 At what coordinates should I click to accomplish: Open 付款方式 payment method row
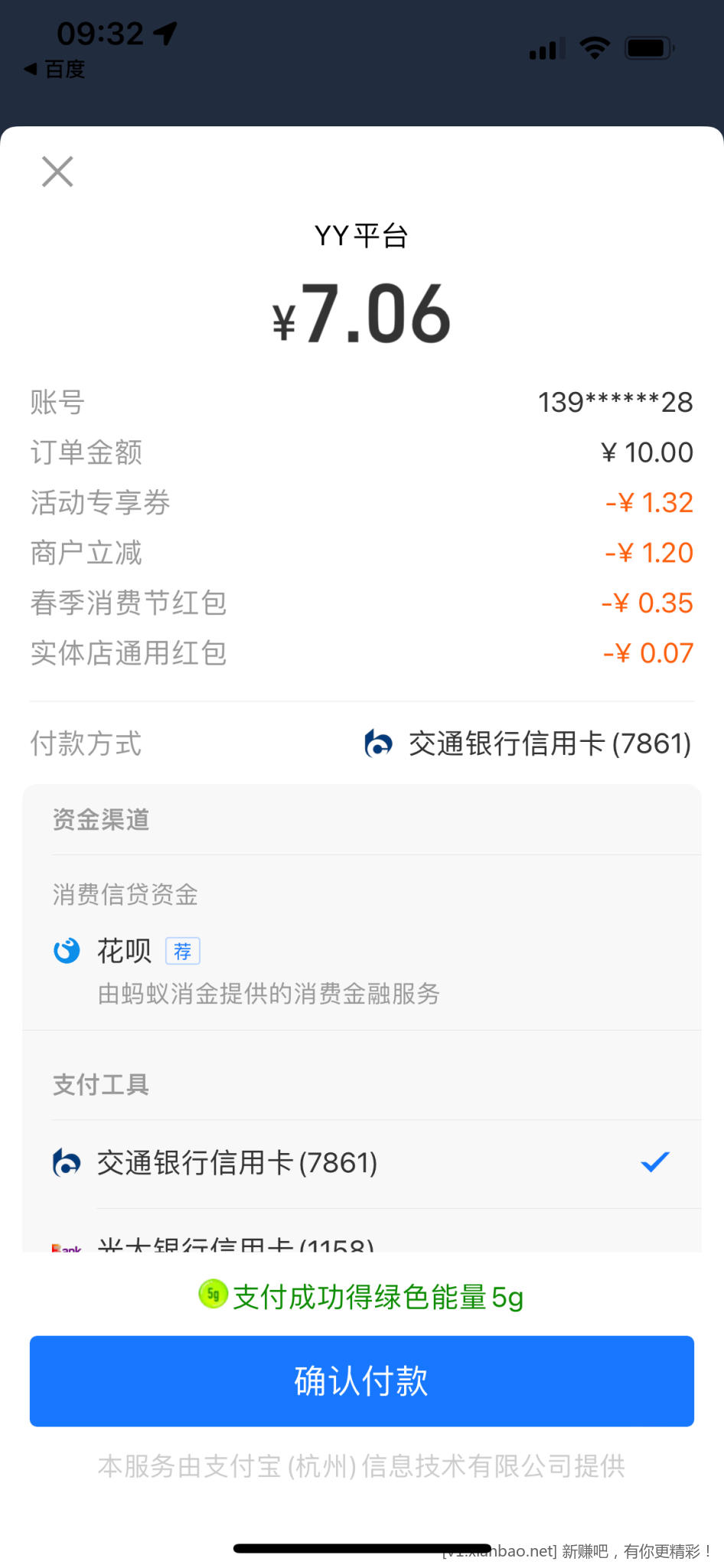click(361, 743)
